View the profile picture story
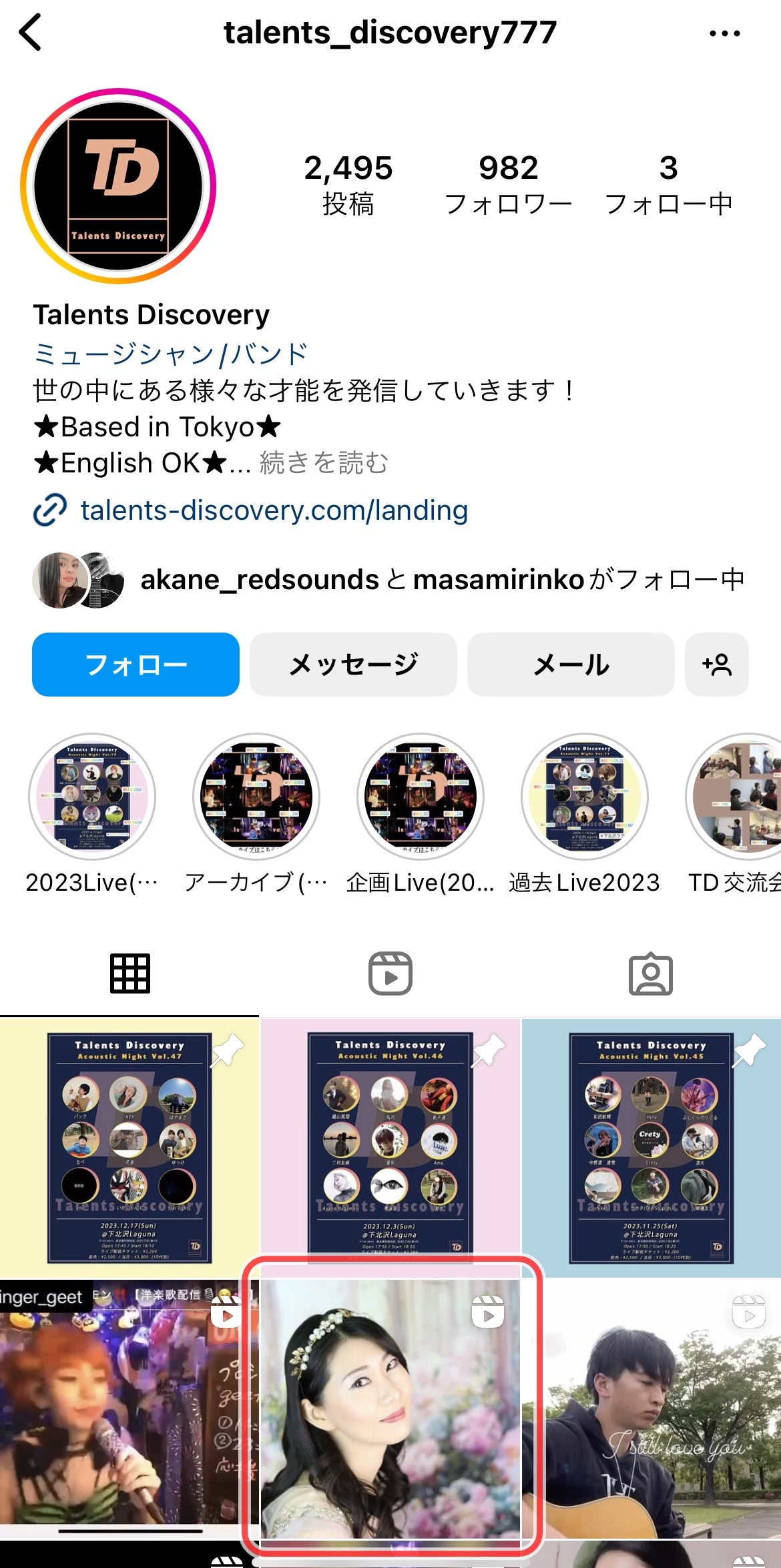The width and height of the screenshot is (781, 1568). pos(118,186)
